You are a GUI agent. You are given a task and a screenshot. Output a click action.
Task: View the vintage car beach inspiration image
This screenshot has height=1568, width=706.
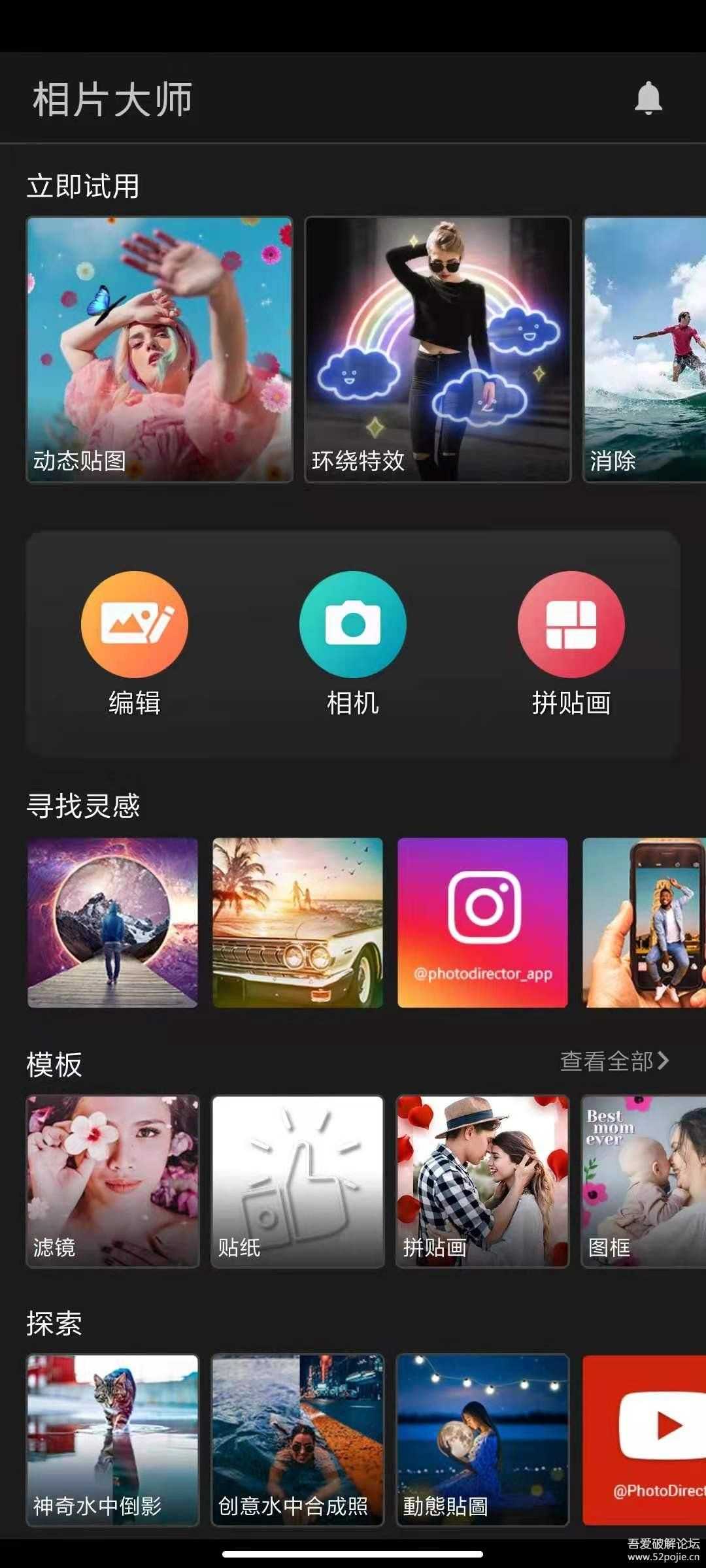pyautogui.click(x=297, y=923)
